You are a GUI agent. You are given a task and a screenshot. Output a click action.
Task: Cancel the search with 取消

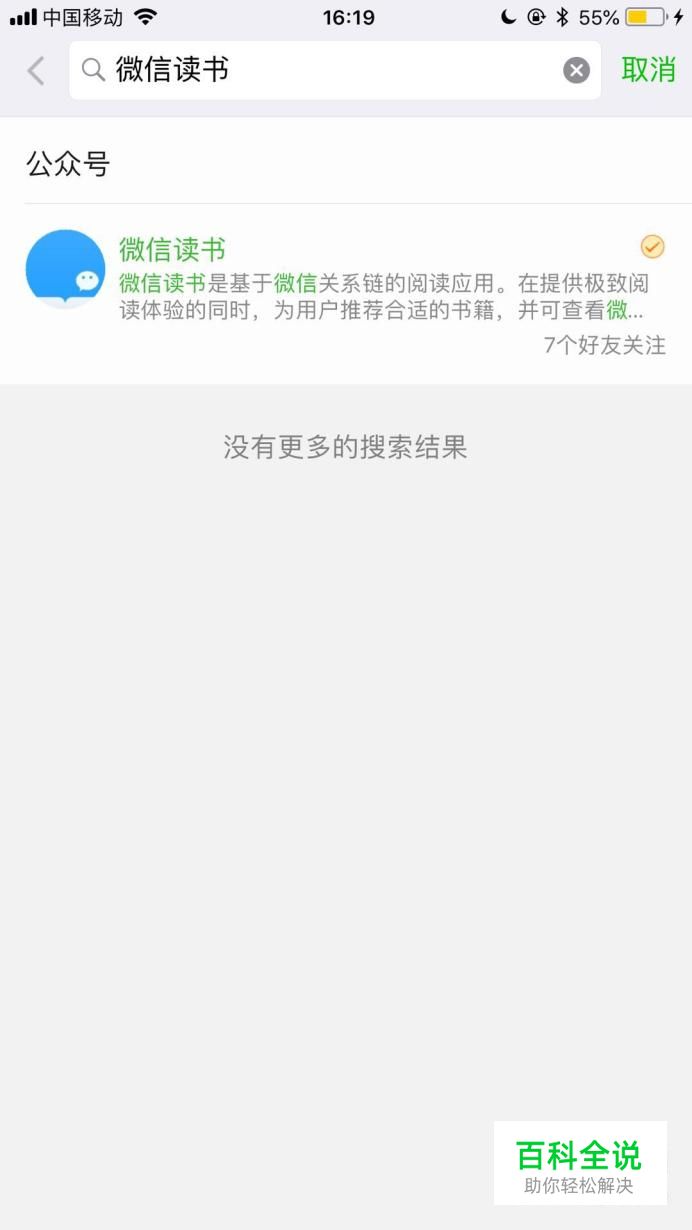coord(648,70)
